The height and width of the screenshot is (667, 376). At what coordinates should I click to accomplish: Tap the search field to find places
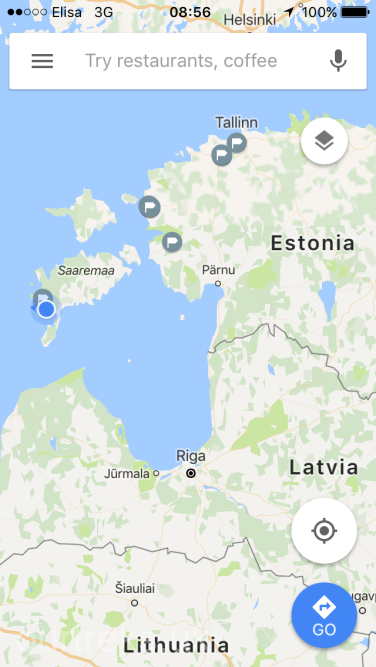point(181,61)
